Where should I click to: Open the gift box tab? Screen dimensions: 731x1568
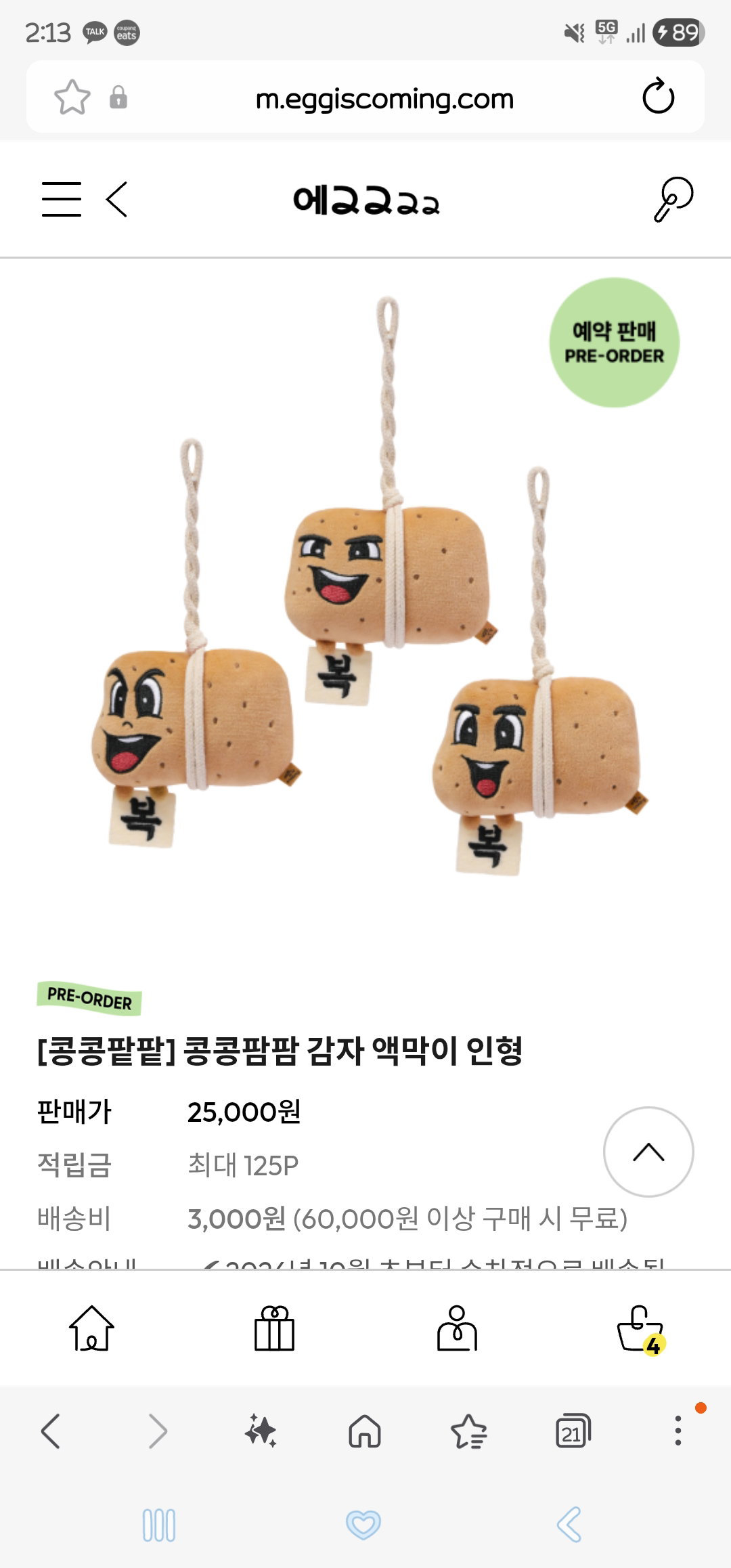tap(274, 1328)
